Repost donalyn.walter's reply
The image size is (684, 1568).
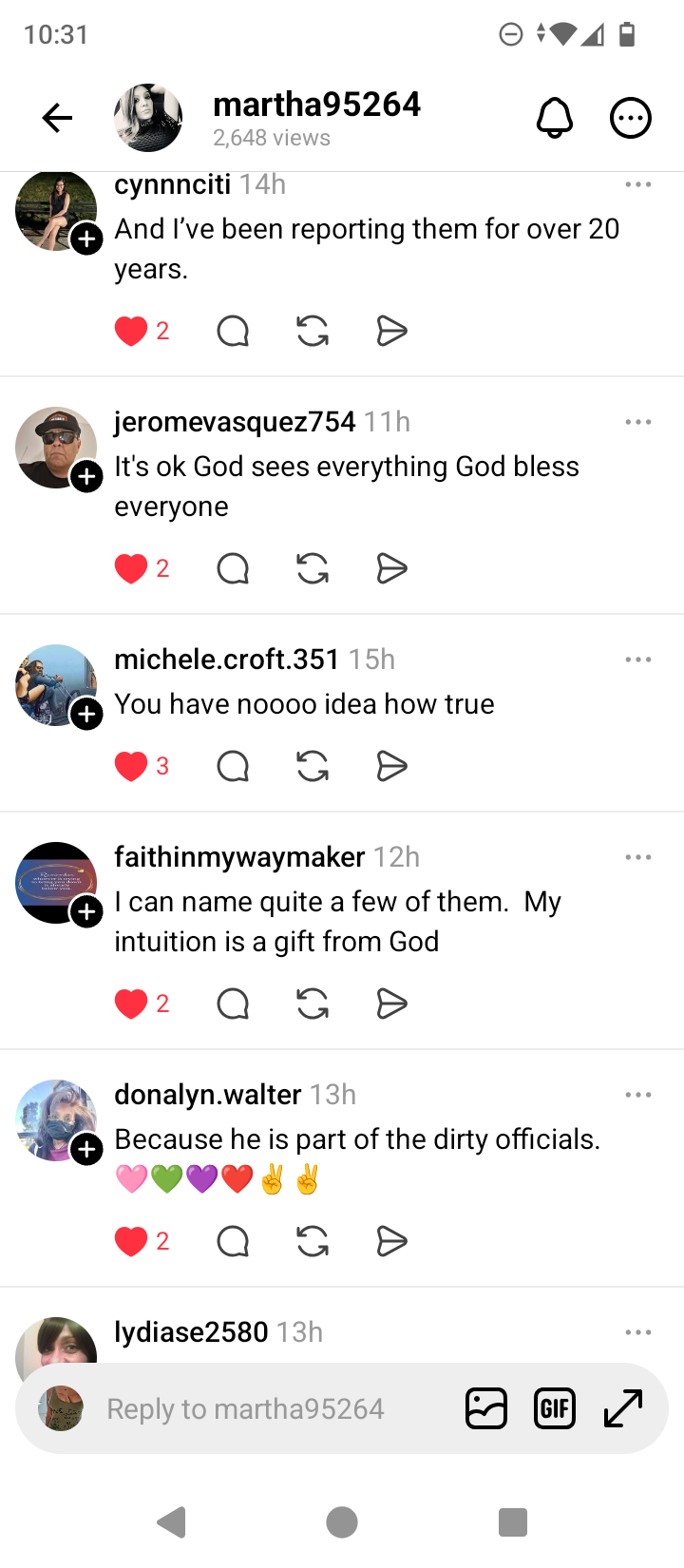[313, 1241]
